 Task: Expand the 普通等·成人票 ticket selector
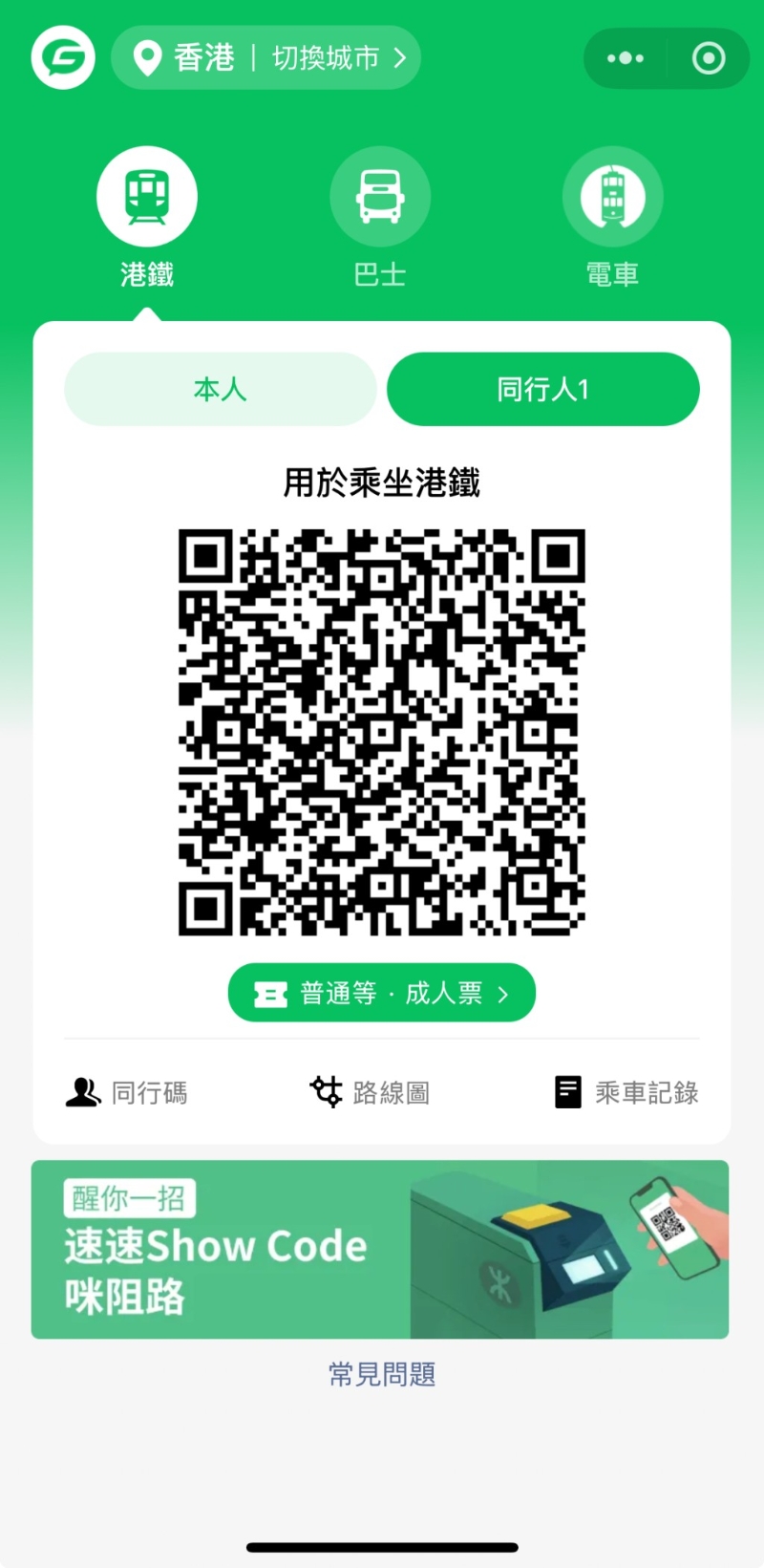coord(382,993)
